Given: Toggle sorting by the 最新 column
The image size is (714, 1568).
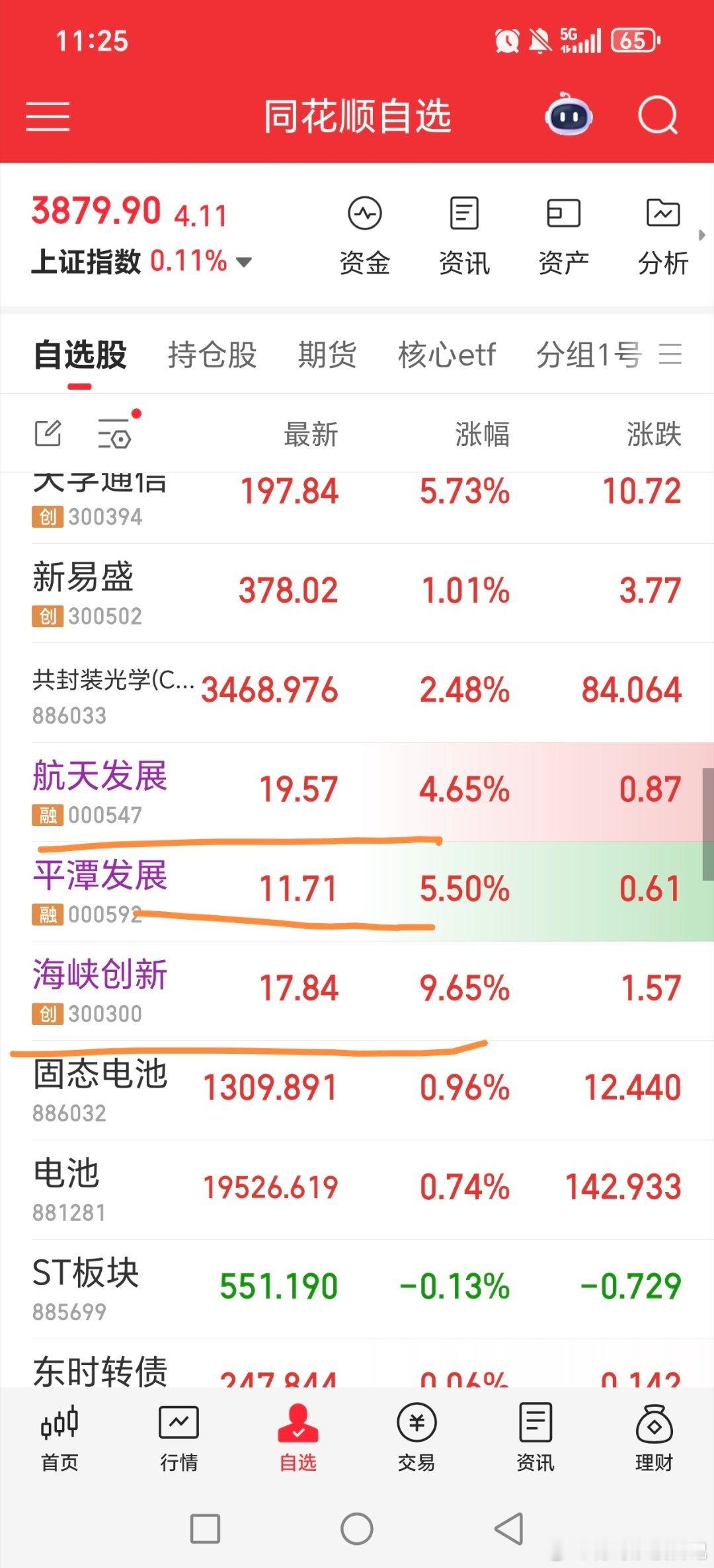Looking at the screenshot, I should (x=309, y=433).
